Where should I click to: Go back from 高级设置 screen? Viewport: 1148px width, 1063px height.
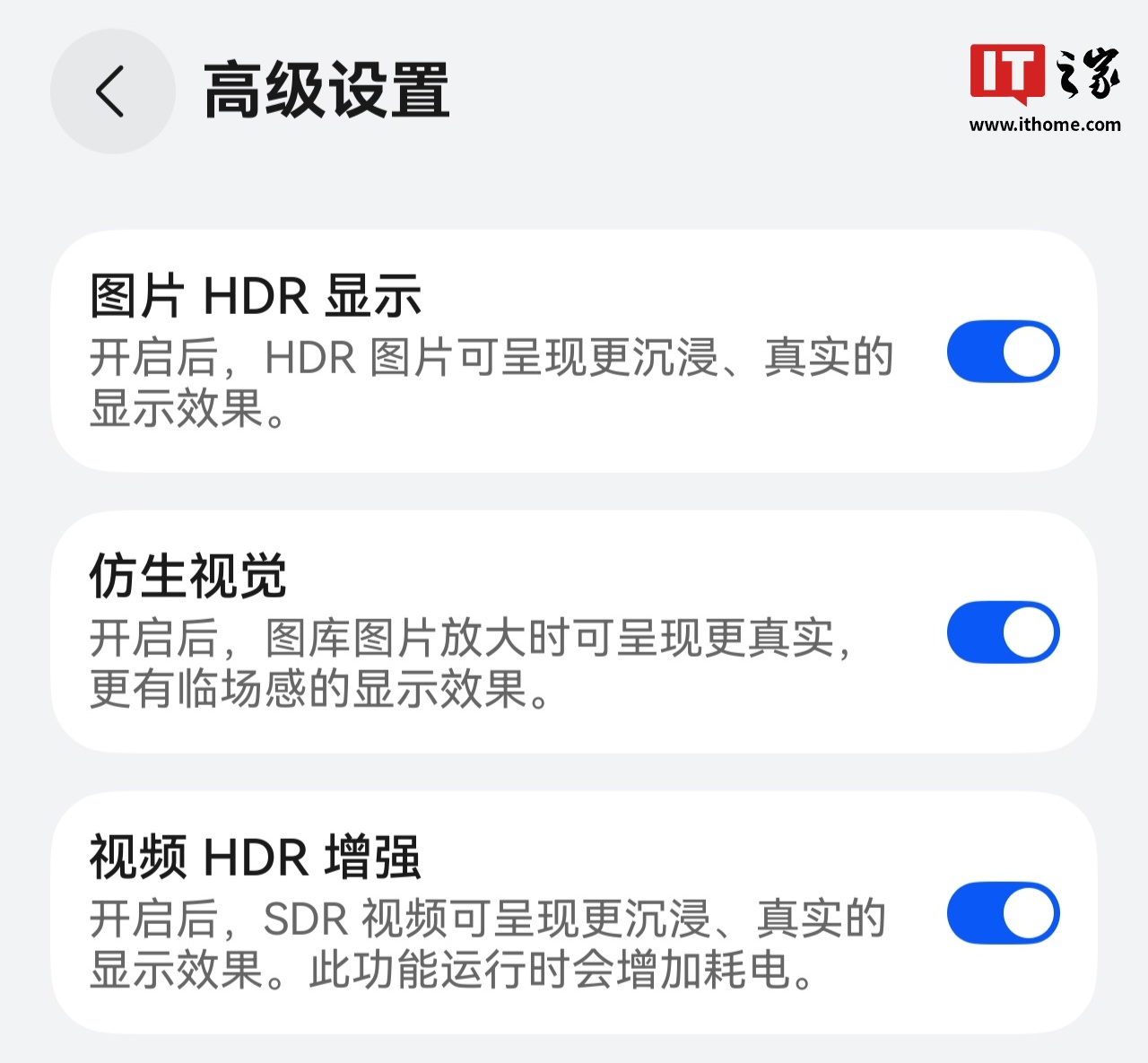(x=111, y=91)
